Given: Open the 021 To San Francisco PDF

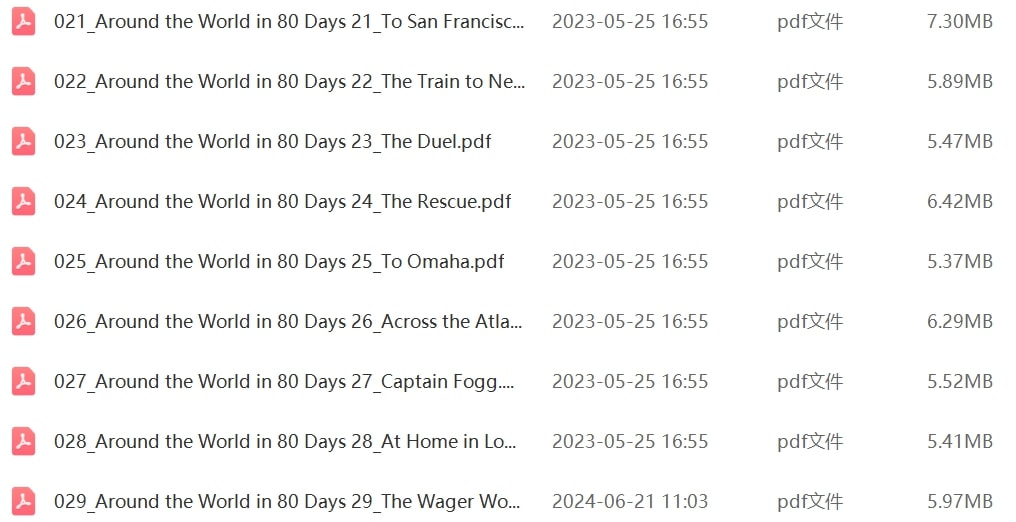Looking at the screenshot, I should click(x=288, y=22).
